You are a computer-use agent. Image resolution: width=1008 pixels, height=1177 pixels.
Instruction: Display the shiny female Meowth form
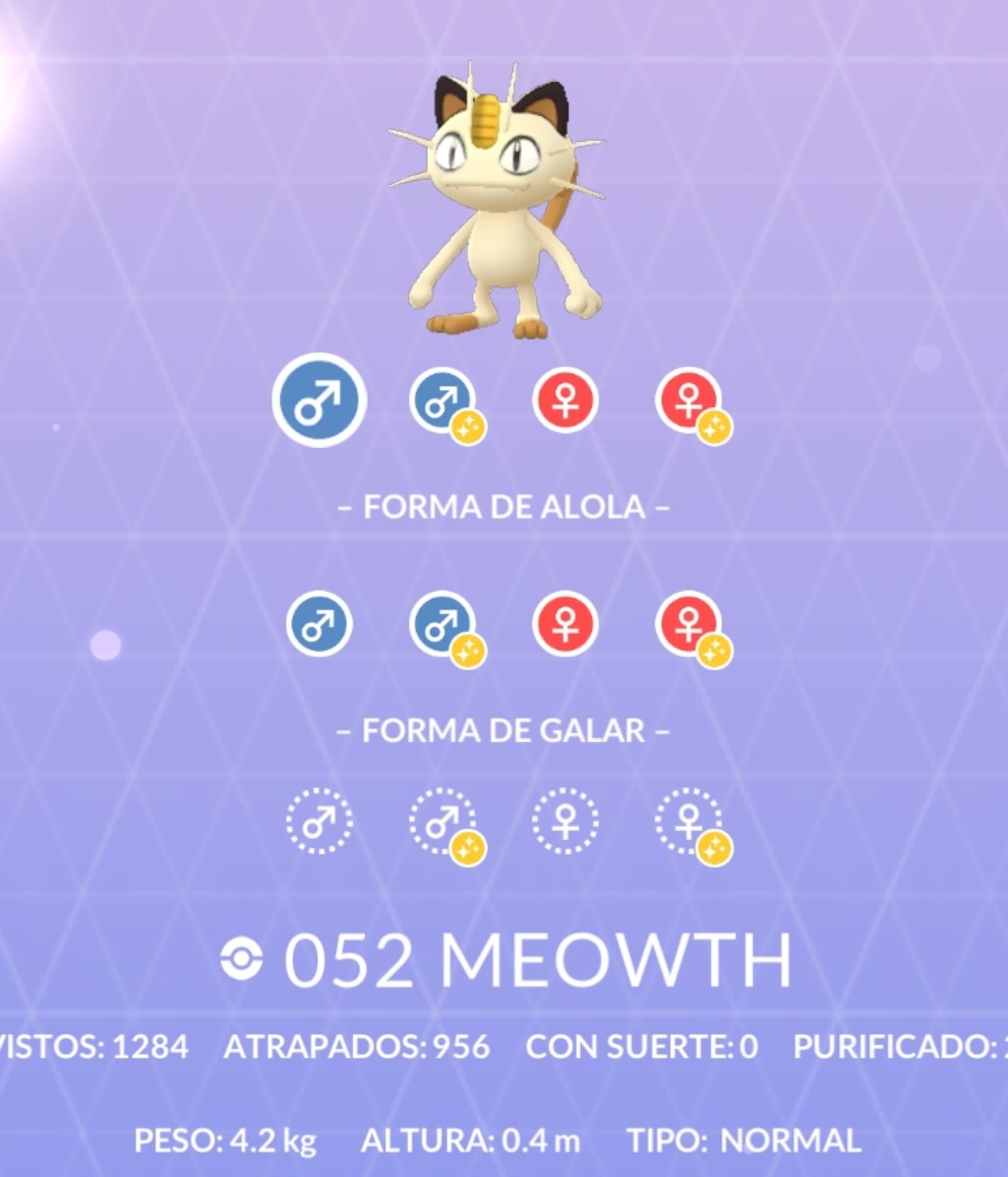[x=689, y=402]
